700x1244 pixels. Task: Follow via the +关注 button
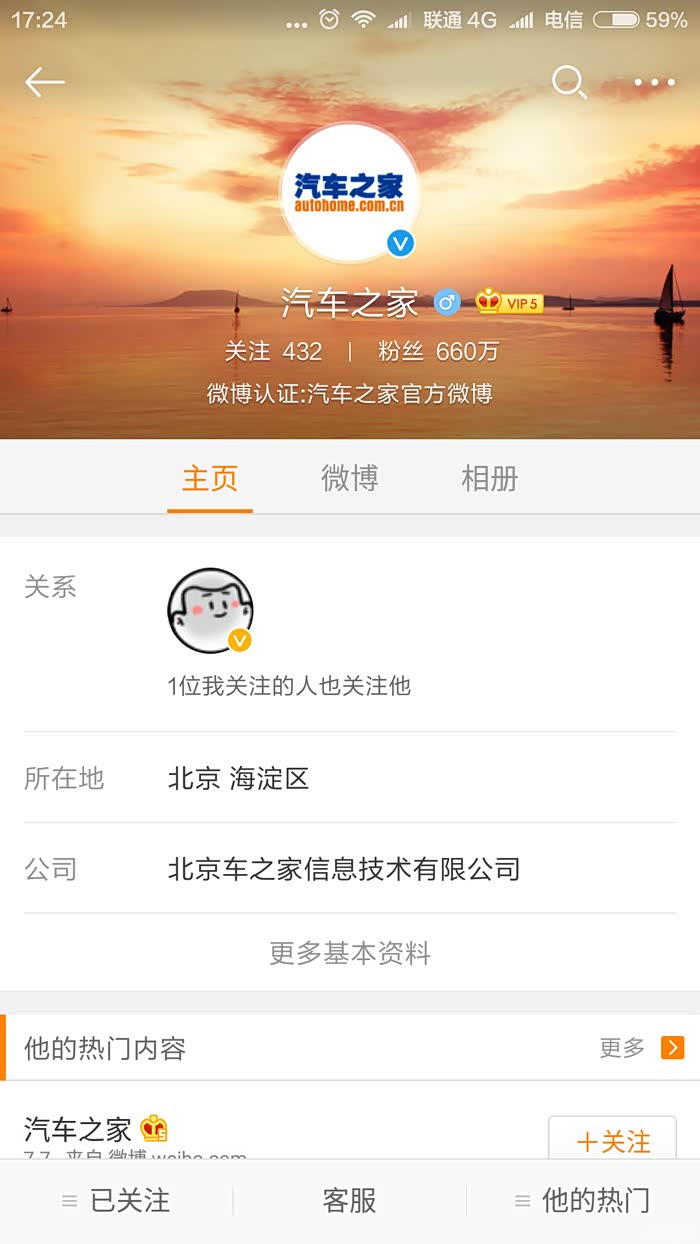point(612,1141)
